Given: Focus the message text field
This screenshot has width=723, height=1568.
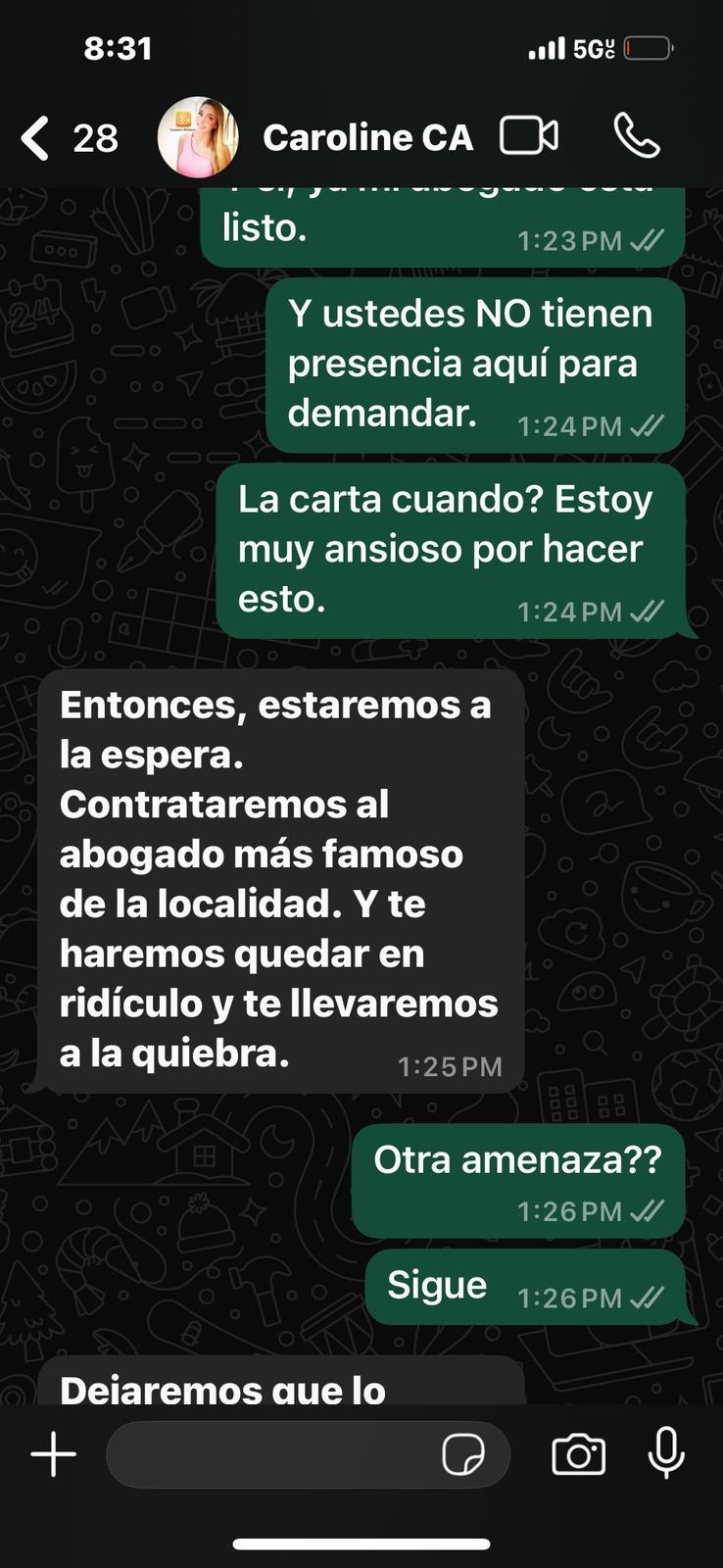Looking at the screenshot, I should [x=269, y=1454].
